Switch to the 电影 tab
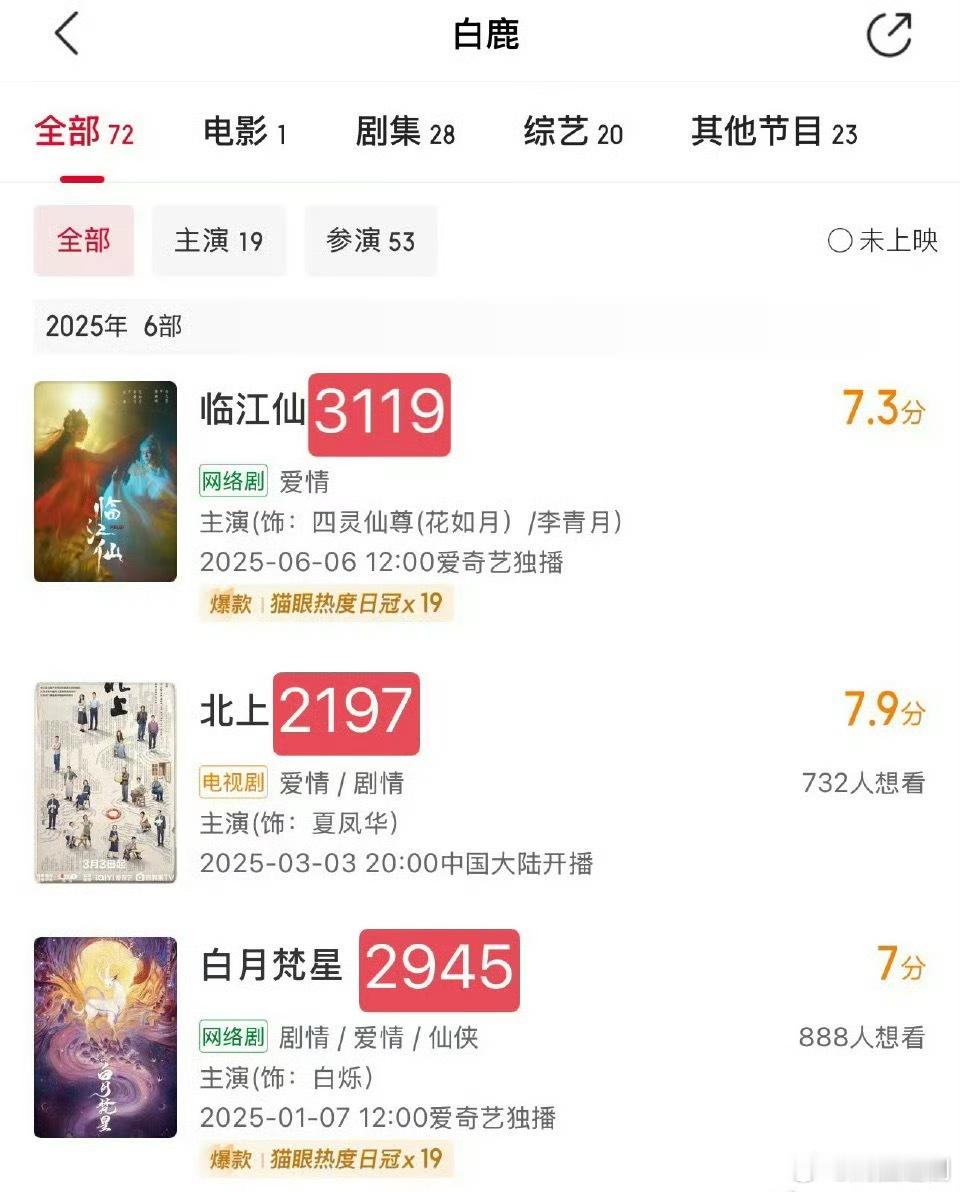Image resolution: width=960 pixels, height=1192 pixels. [244, 132]
